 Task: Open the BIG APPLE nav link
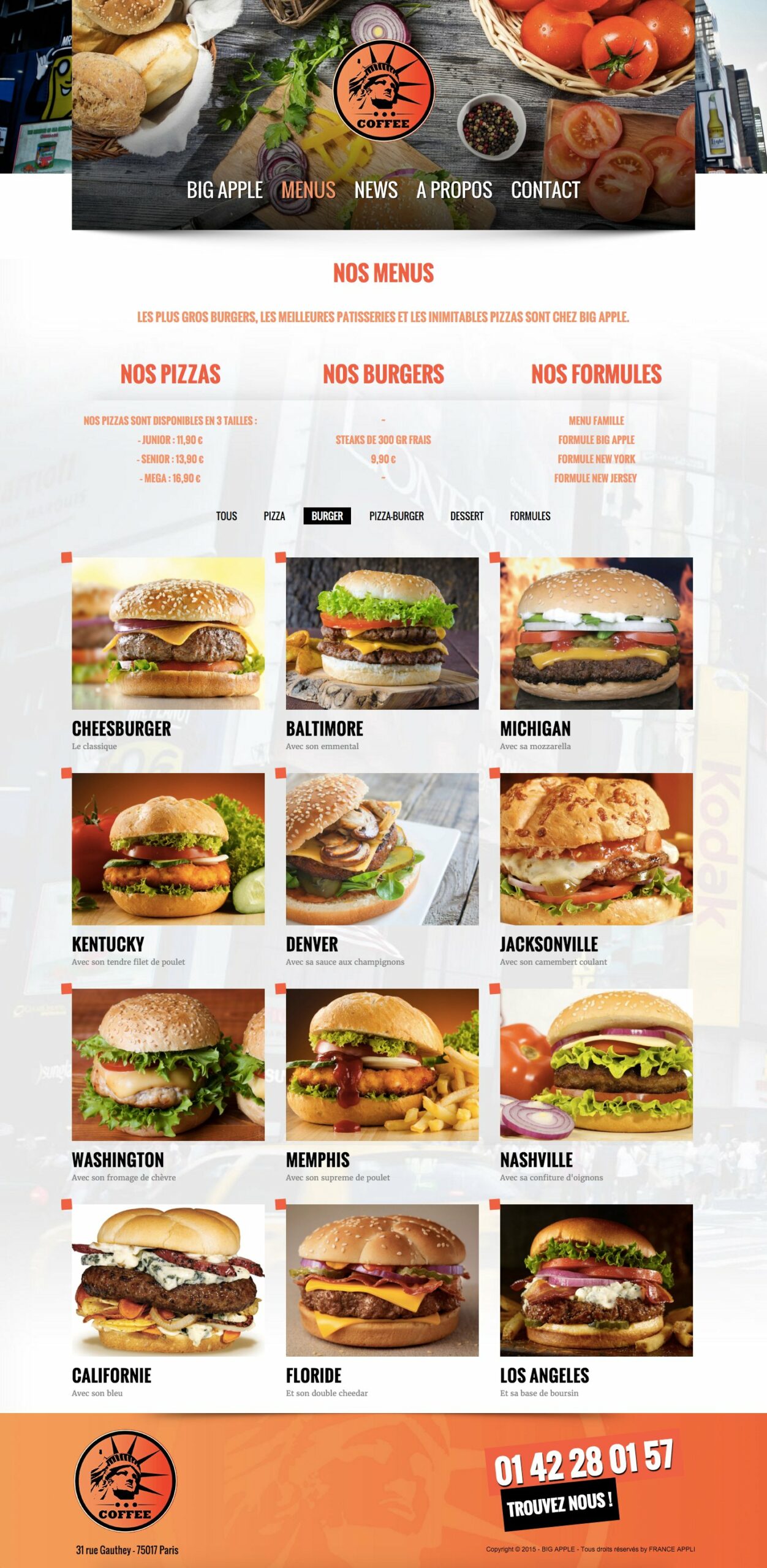[224, 190]
